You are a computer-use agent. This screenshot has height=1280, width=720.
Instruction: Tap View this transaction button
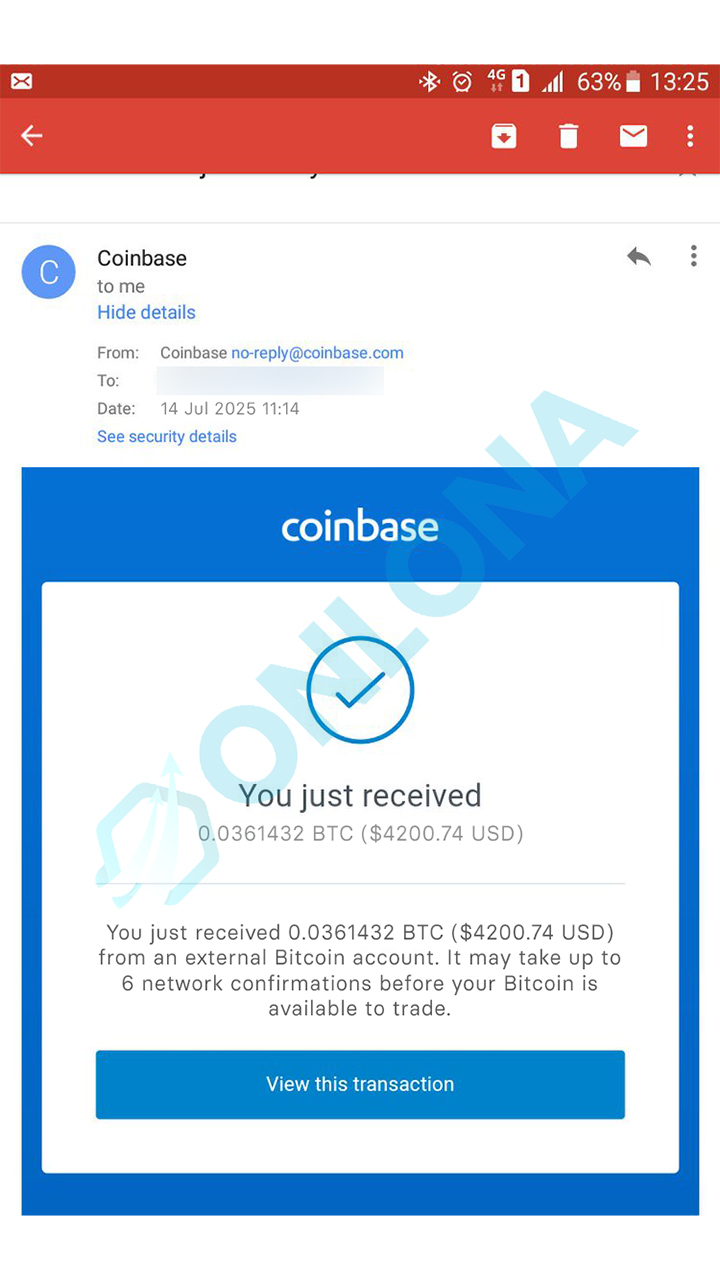click(360, 1084)
